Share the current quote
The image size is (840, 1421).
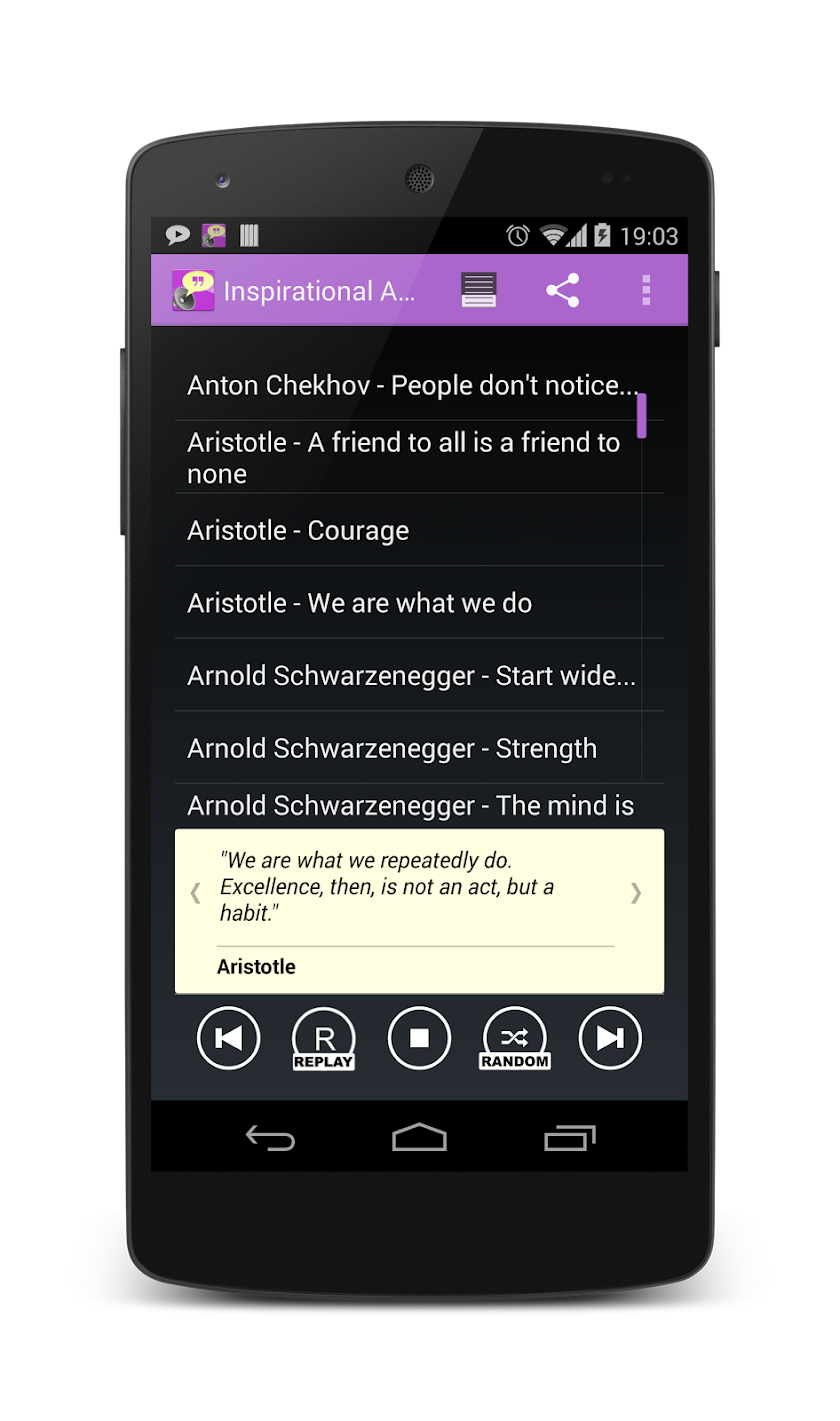[x=562, y=290]
